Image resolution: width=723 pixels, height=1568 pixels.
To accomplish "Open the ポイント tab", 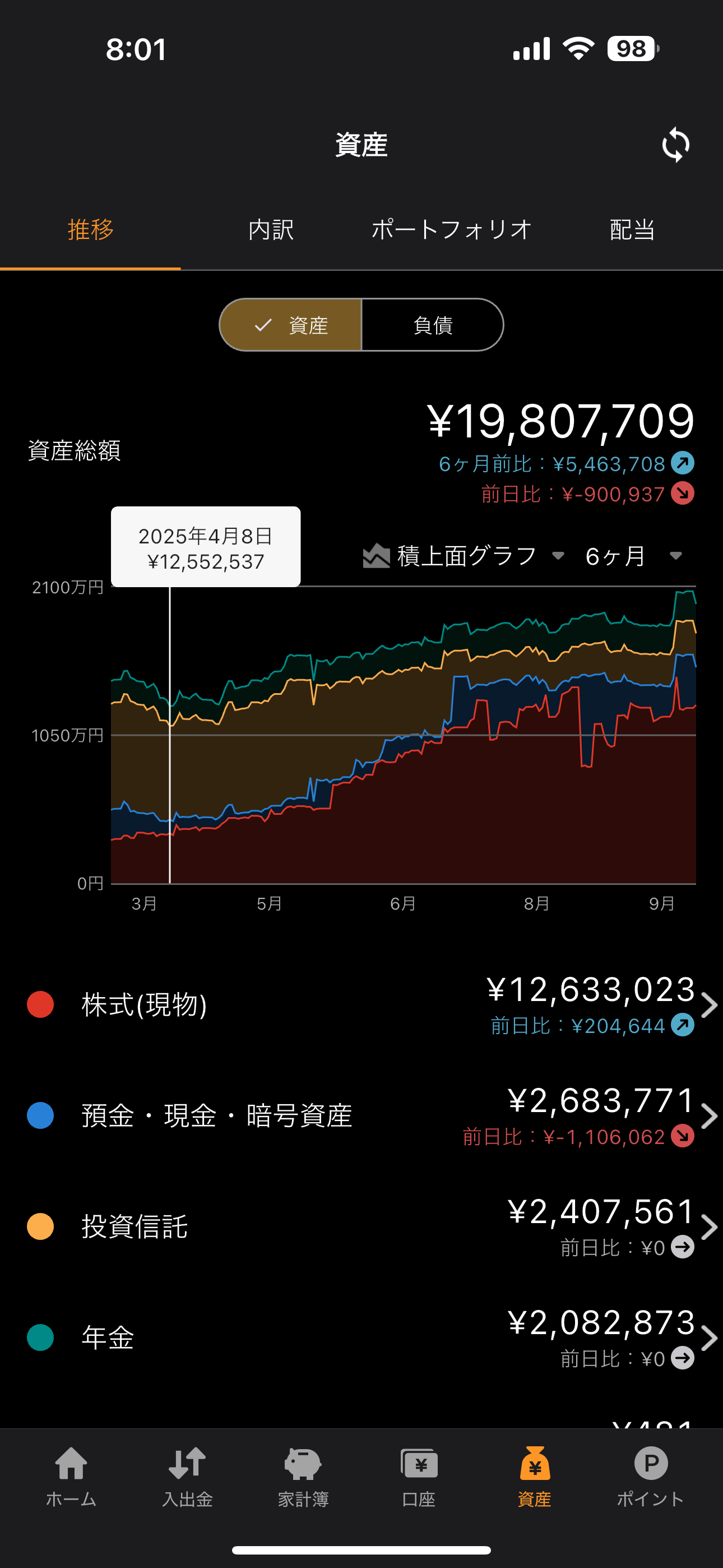I will click(x=651, y=1477).
